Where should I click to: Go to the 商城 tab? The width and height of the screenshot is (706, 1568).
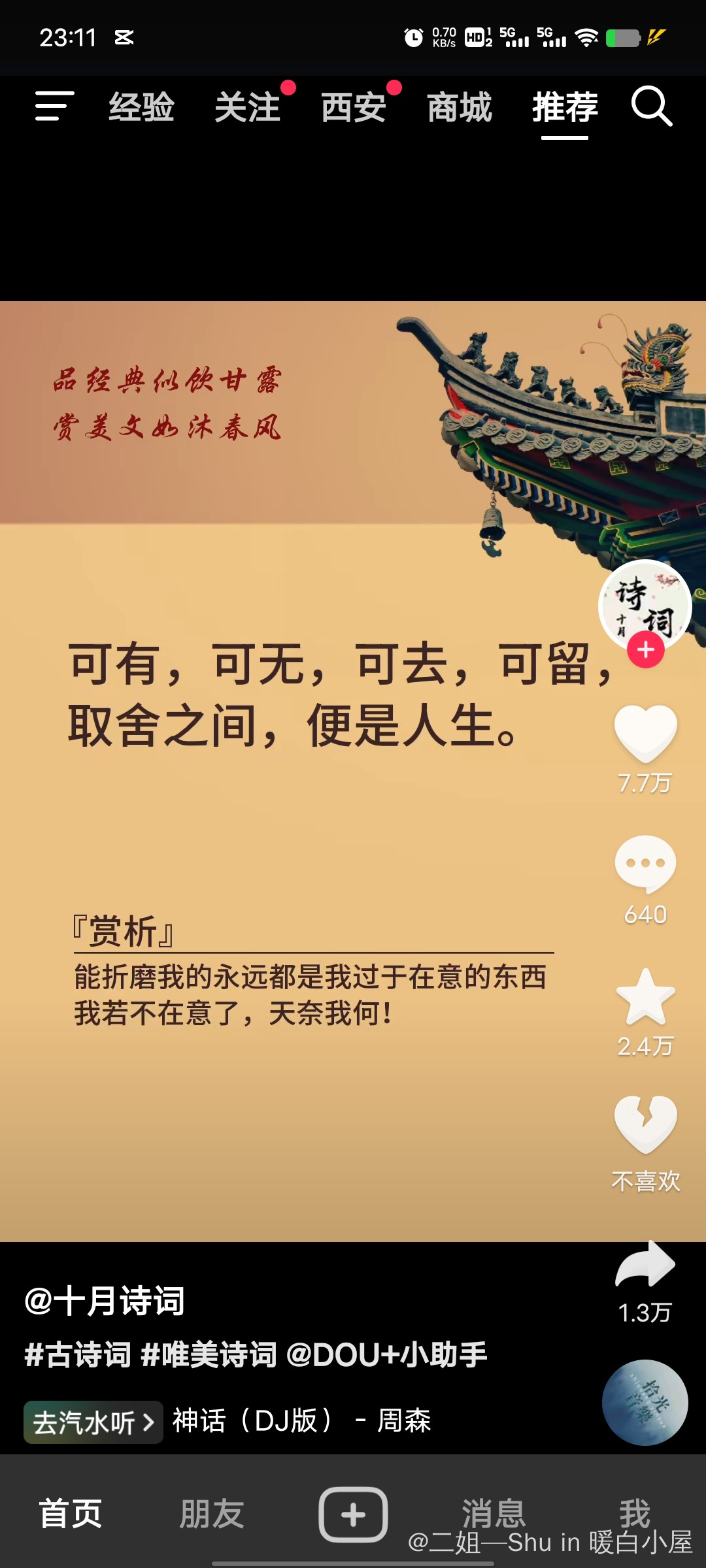pos(459,107)
